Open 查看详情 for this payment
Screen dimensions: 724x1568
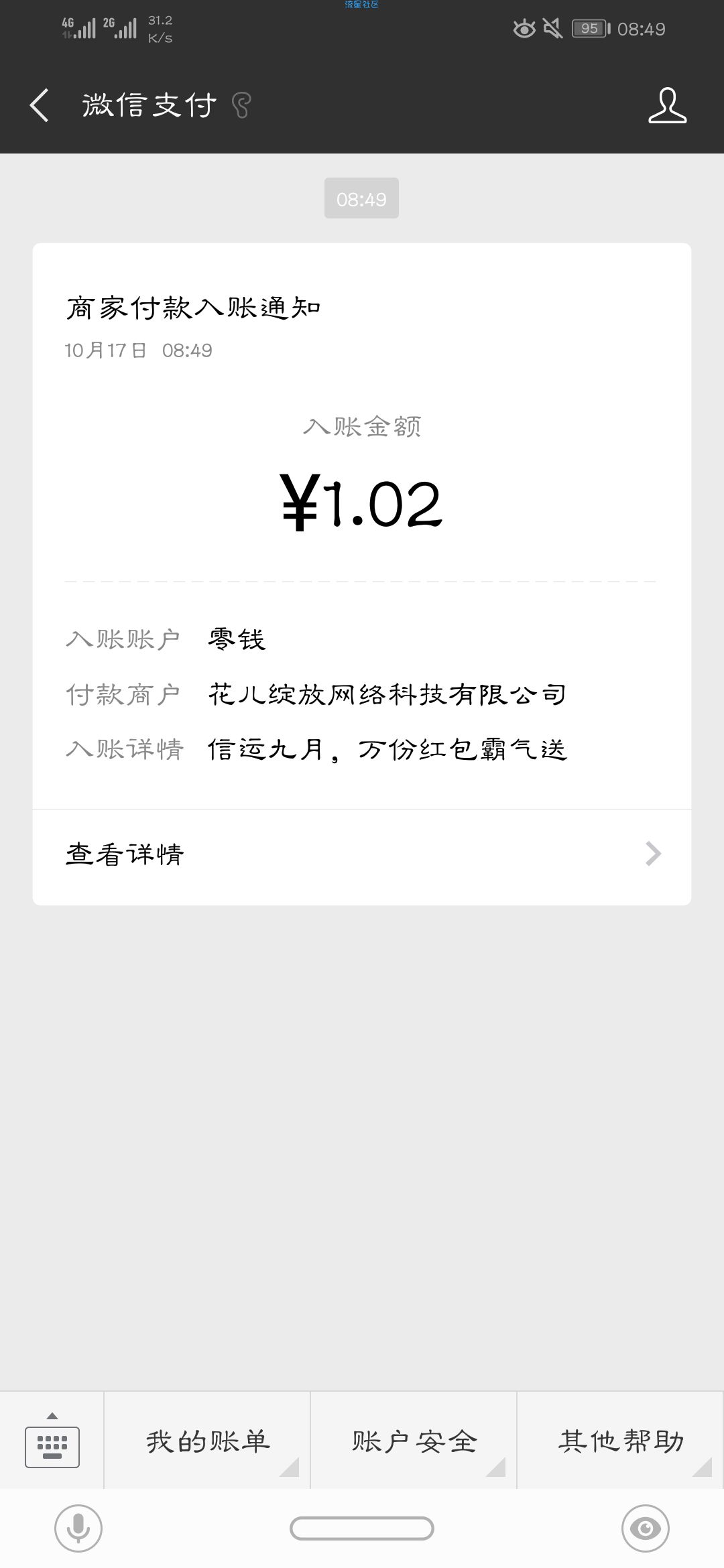click(x=362, y=855)
